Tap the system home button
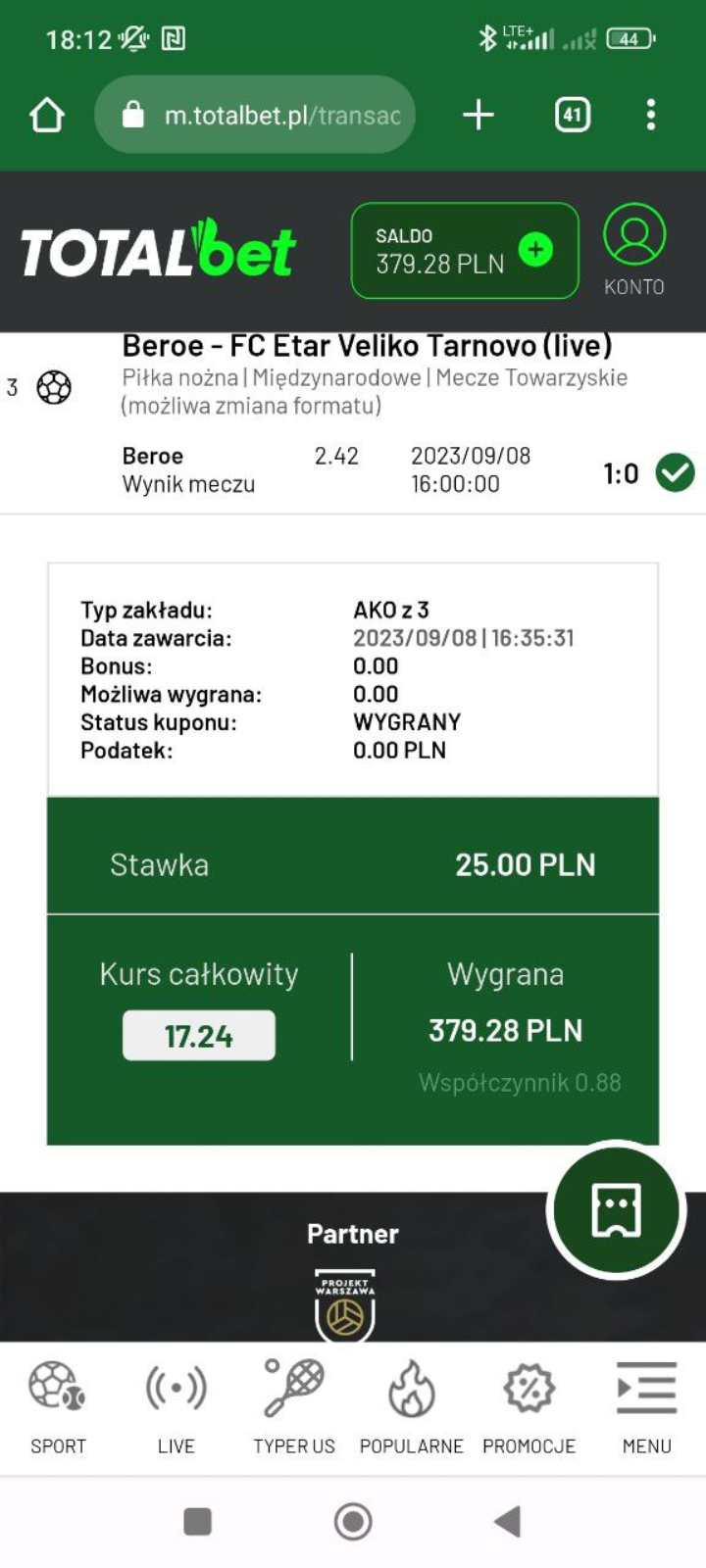 (353, 1522)
